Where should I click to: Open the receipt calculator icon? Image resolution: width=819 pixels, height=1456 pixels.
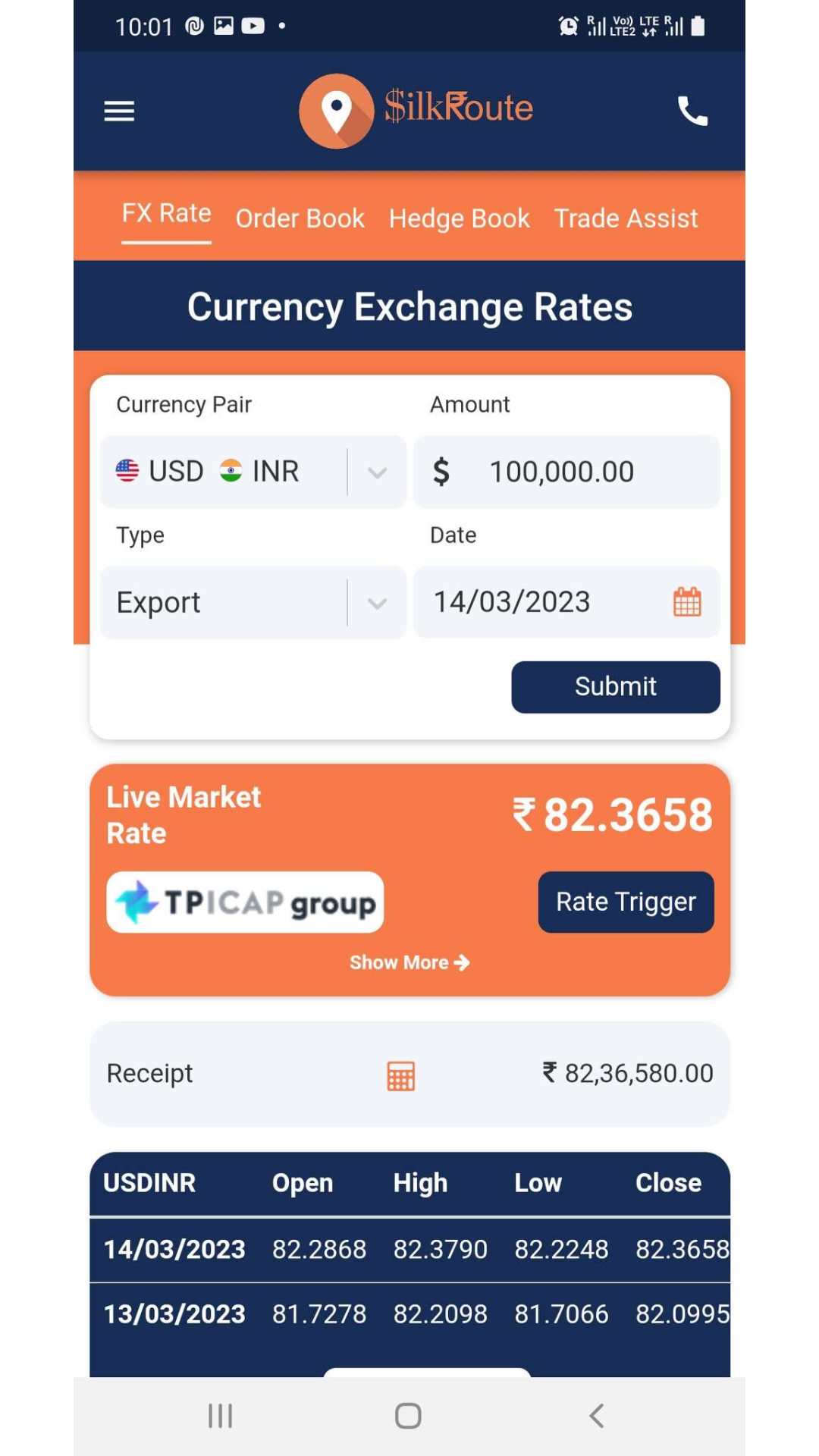(400, 1075)
